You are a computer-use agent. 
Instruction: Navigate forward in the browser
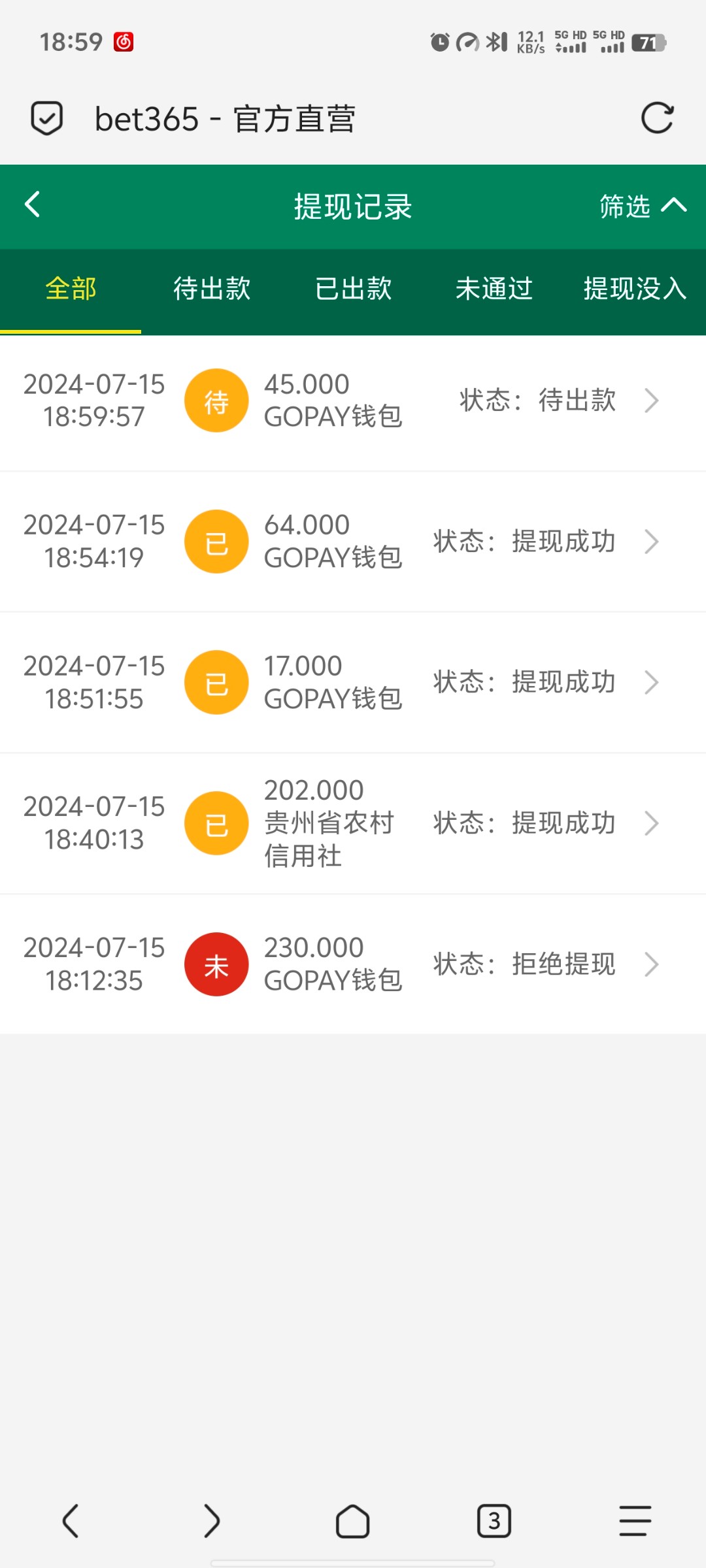tap(212, 1521)
